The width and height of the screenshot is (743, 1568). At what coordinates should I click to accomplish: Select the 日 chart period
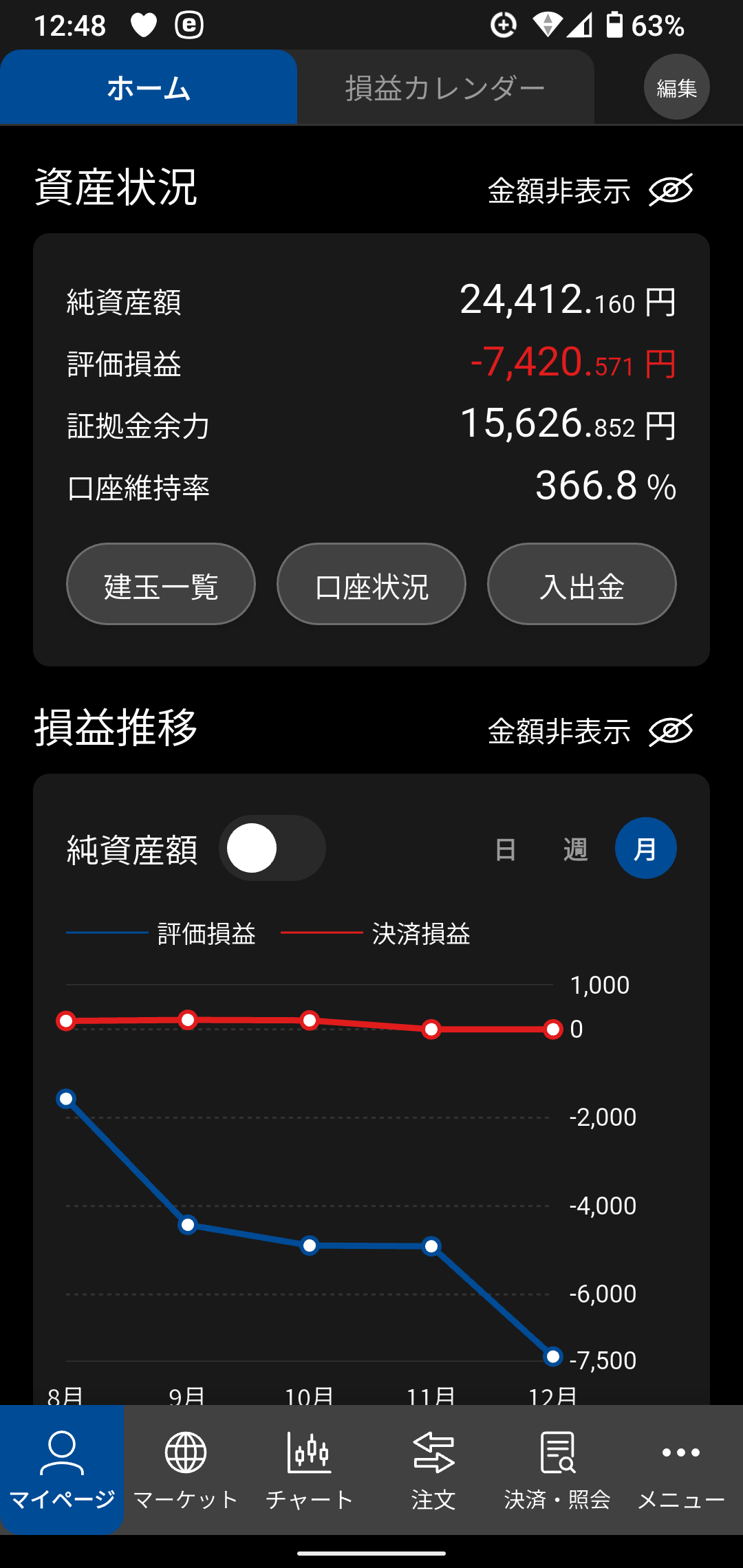click(506, 849)
